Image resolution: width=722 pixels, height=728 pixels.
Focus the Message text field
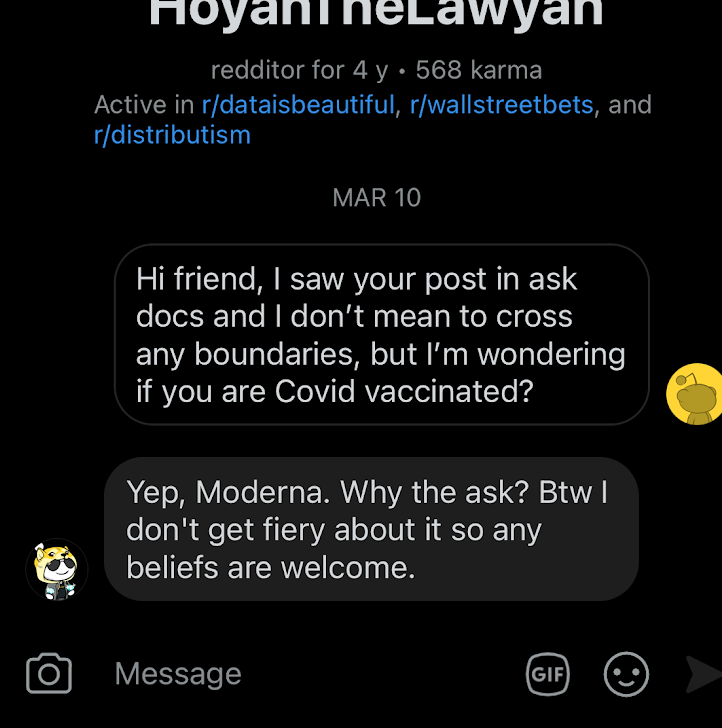300,674
